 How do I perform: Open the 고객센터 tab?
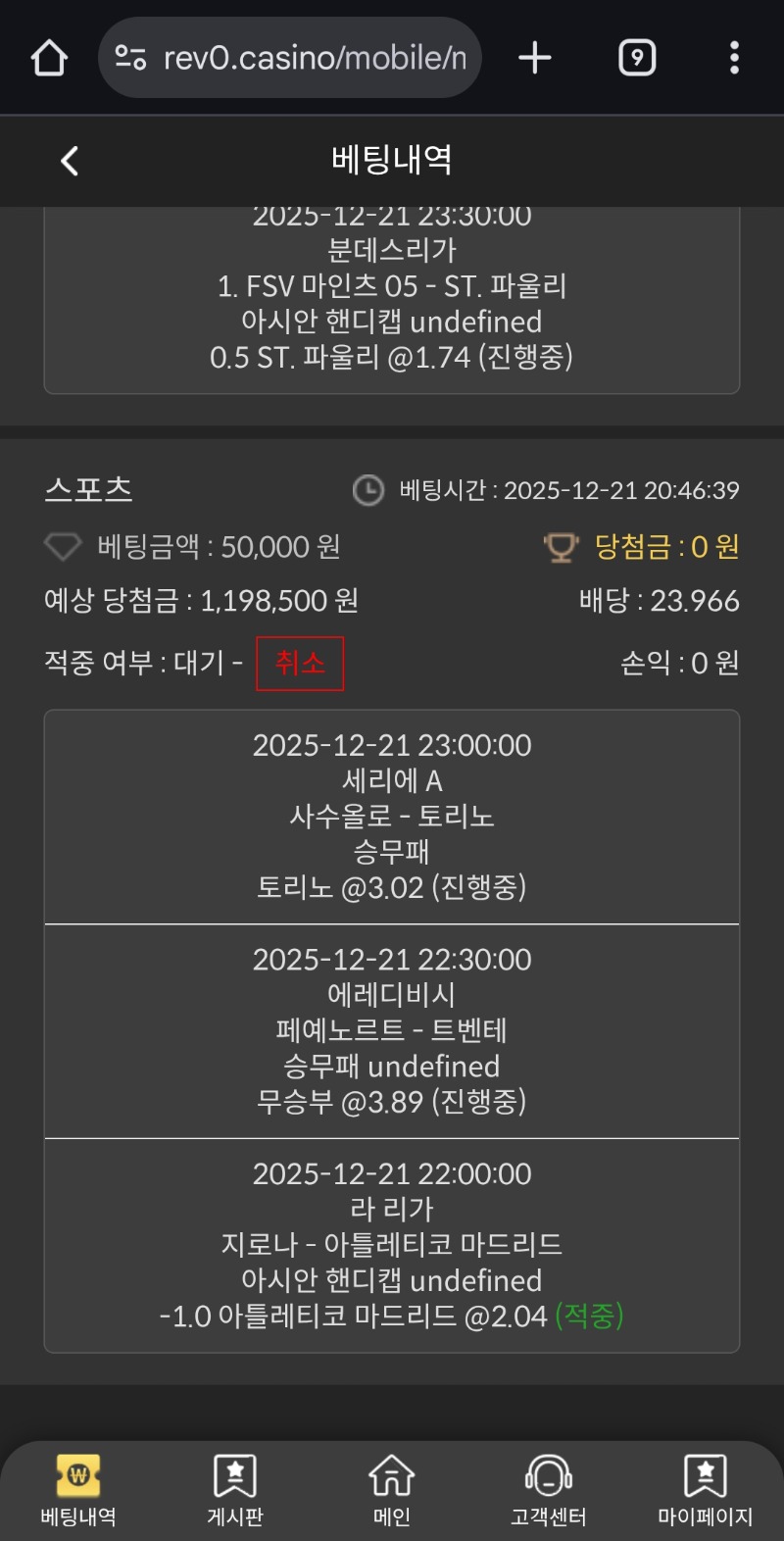pos(549,1490)
